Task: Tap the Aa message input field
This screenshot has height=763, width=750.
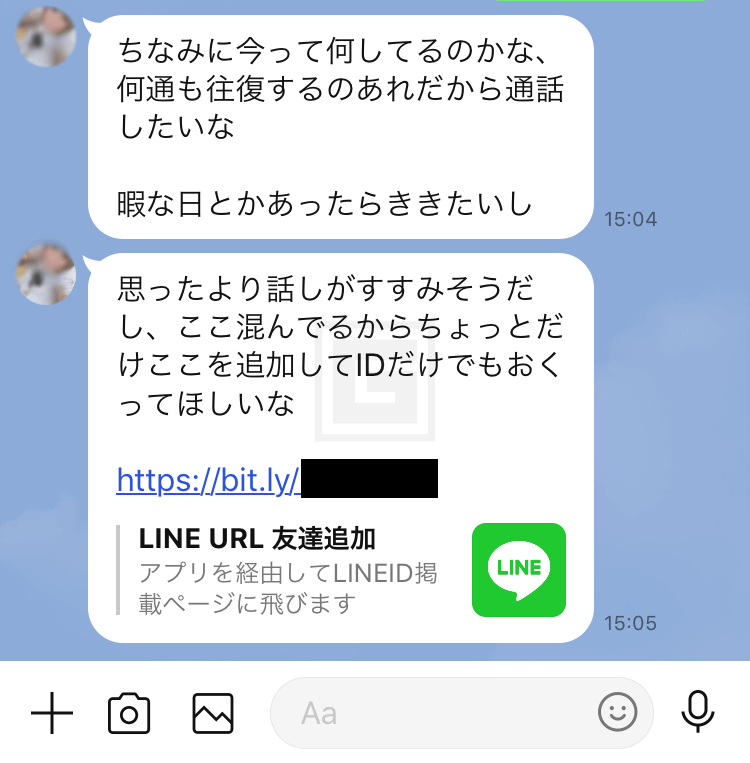Action: pos(430,713)
